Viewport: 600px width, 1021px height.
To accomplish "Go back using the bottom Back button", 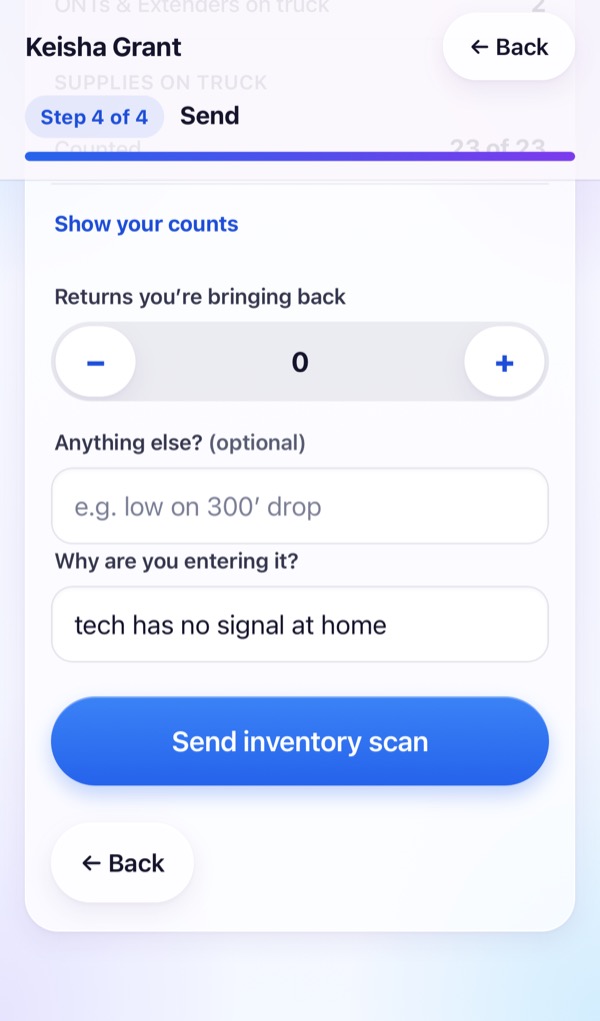I will 122,863.
